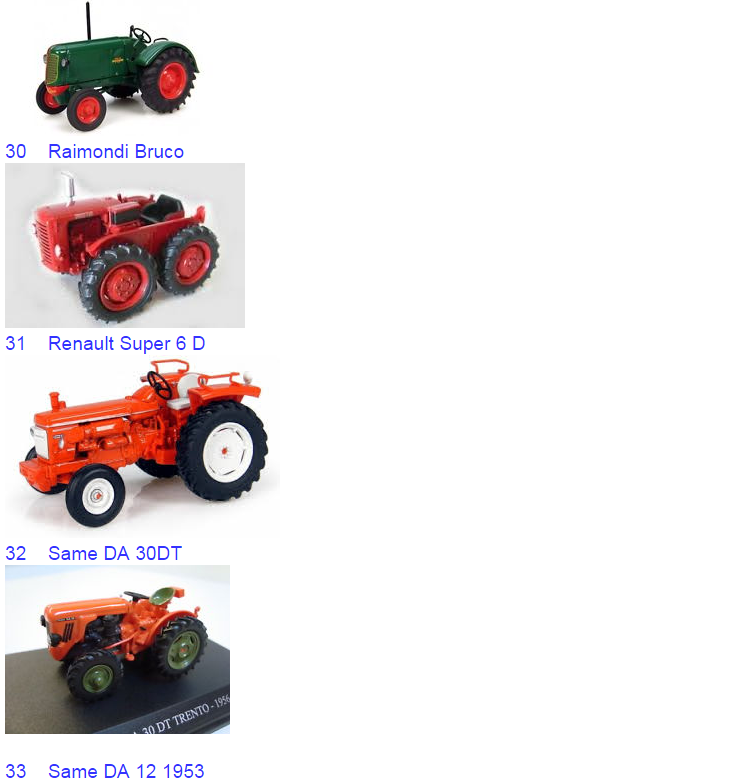This screenshot has height=781, width=751.
Task: View the Same DA 30 DT Trento photo
Action: point(117,649)
